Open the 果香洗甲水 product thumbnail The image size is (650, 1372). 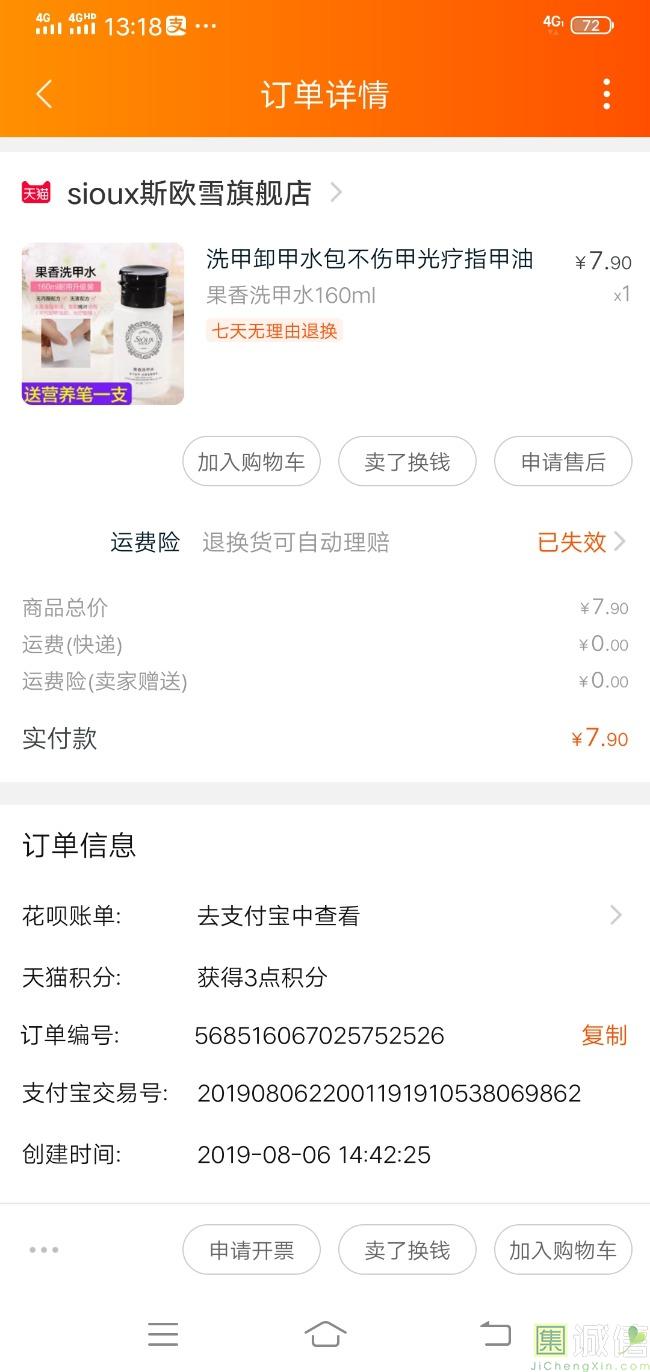click(x=103, y=323)
